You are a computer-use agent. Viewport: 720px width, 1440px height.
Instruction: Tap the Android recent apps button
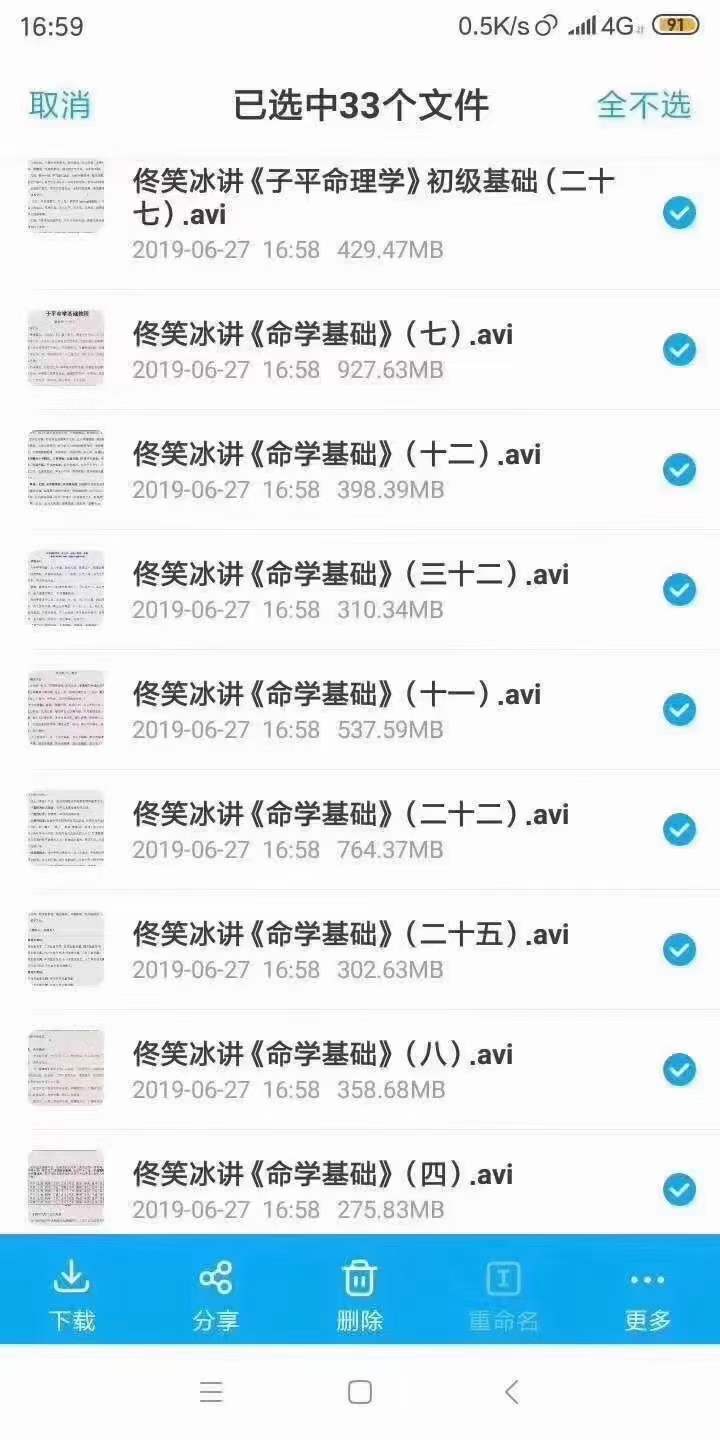(x=210, y=1391)
